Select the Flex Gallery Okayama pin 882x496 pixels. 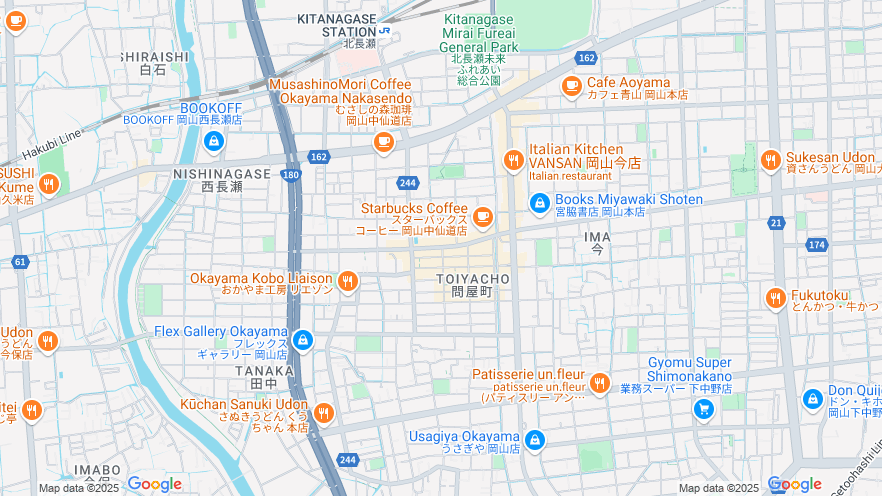[x=304, y=341]
